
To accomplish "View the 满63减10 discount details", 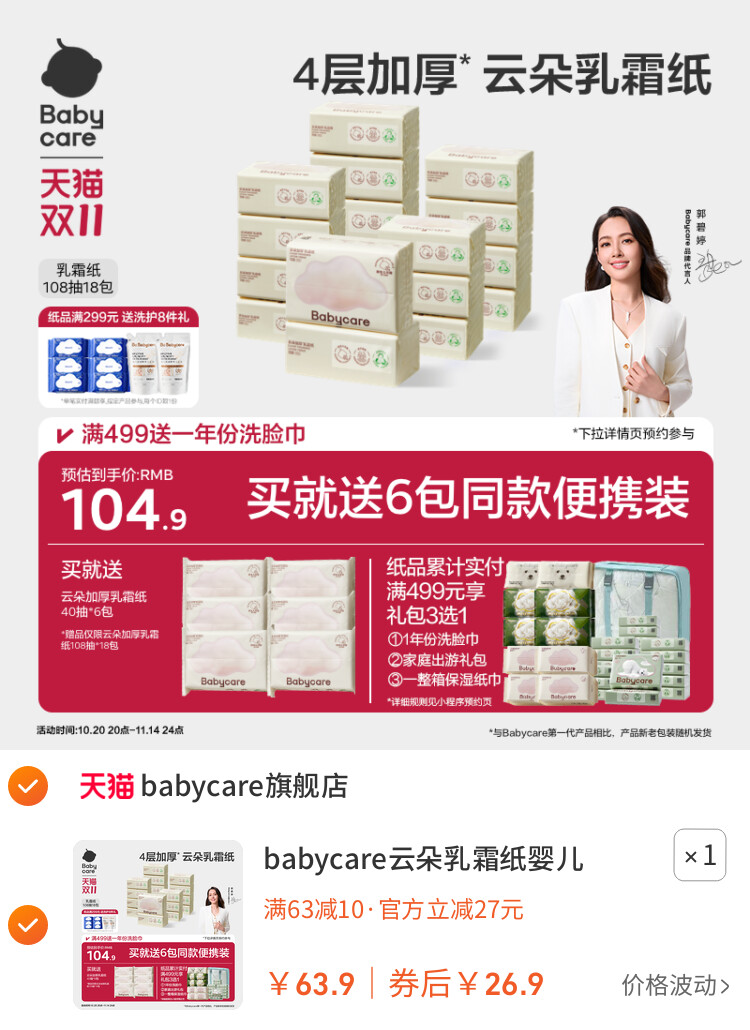I will point(393,910).
